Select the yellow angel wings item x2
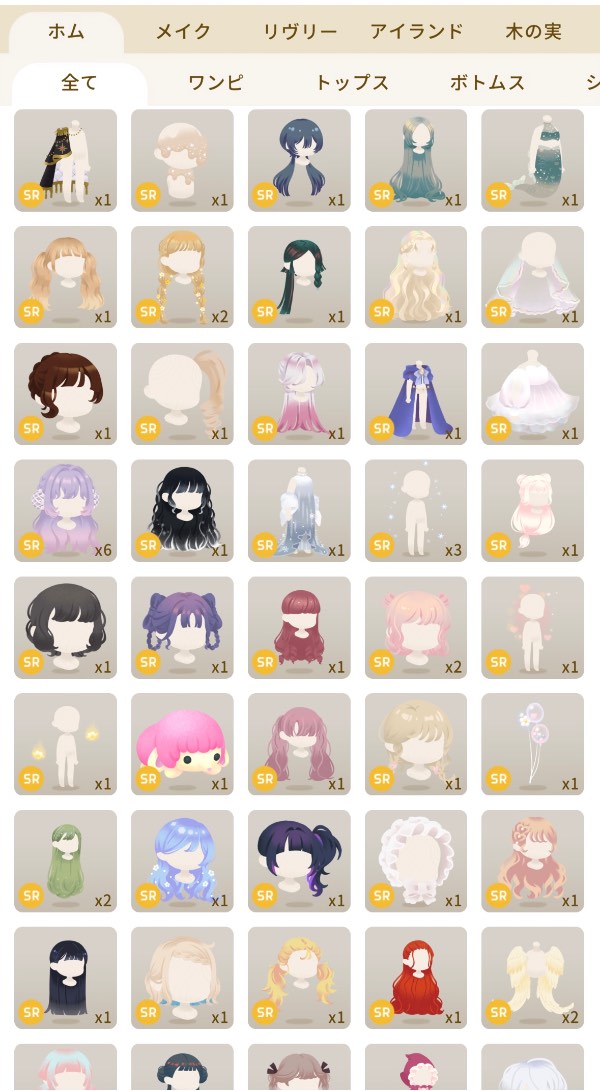 [532, 977]
